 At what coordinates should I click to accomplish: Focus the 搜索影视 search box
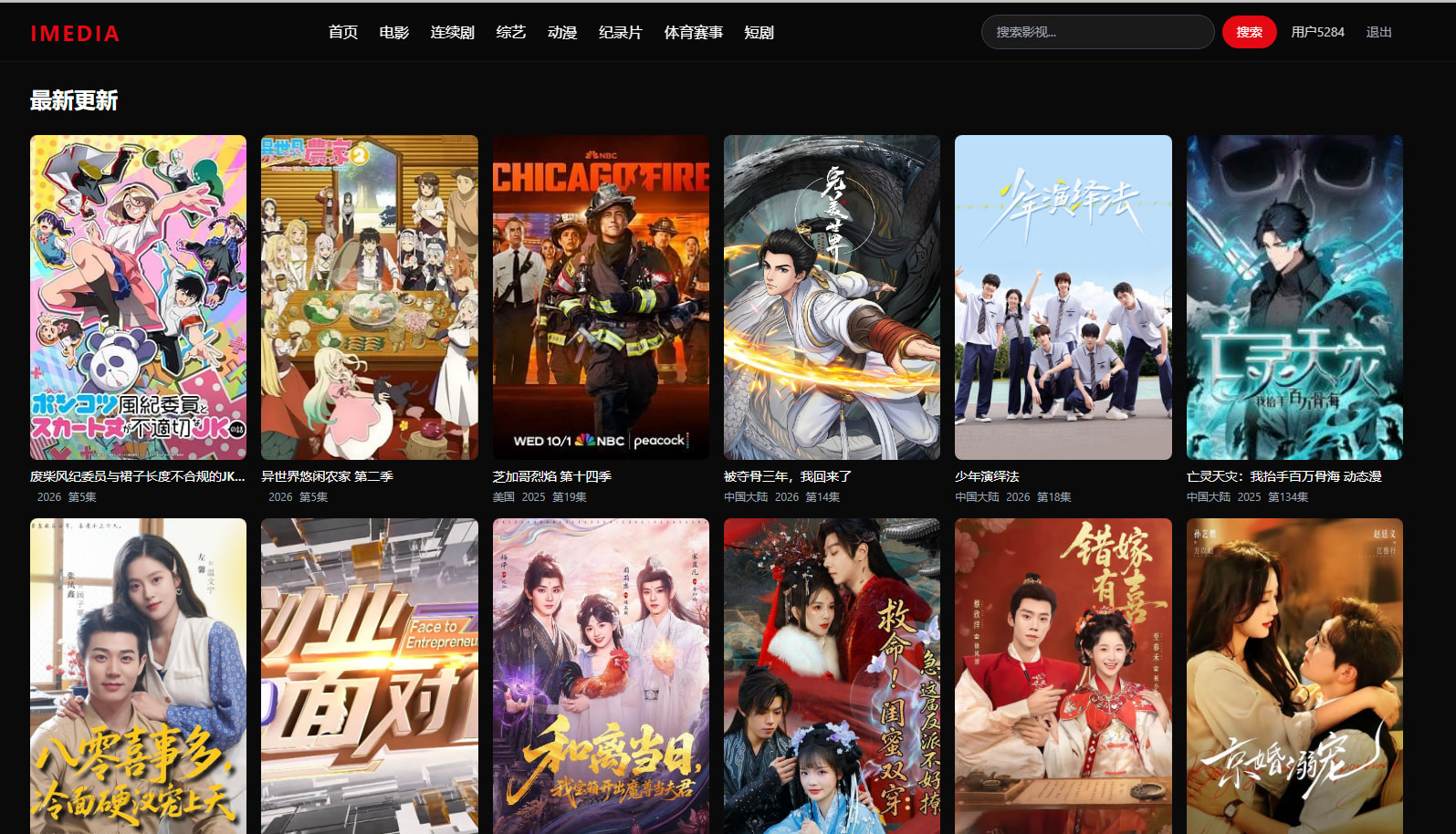click(x=1097, y=32)
